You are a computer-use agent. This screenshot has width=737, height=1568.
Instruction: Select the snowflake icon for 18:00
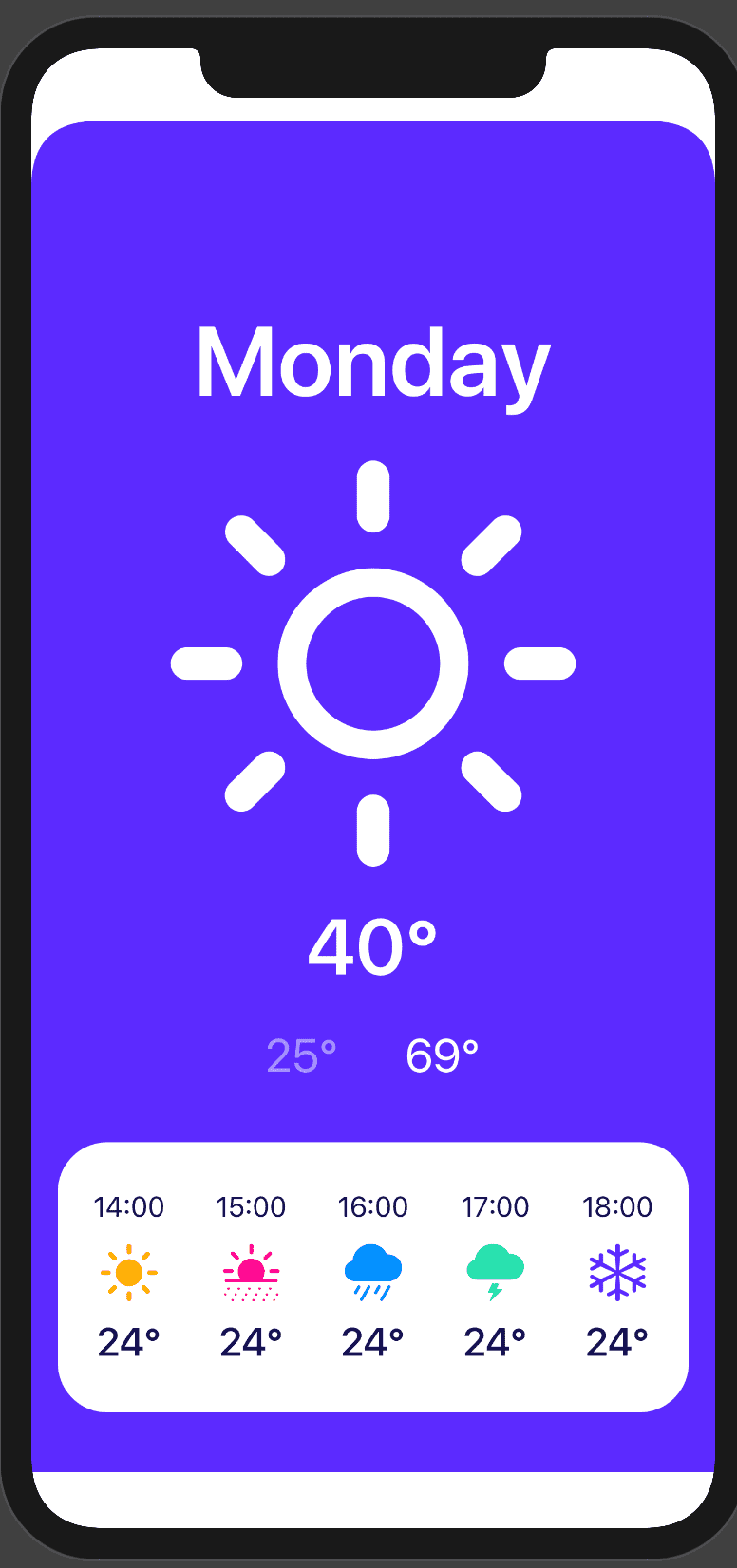tap(616, 1271)
